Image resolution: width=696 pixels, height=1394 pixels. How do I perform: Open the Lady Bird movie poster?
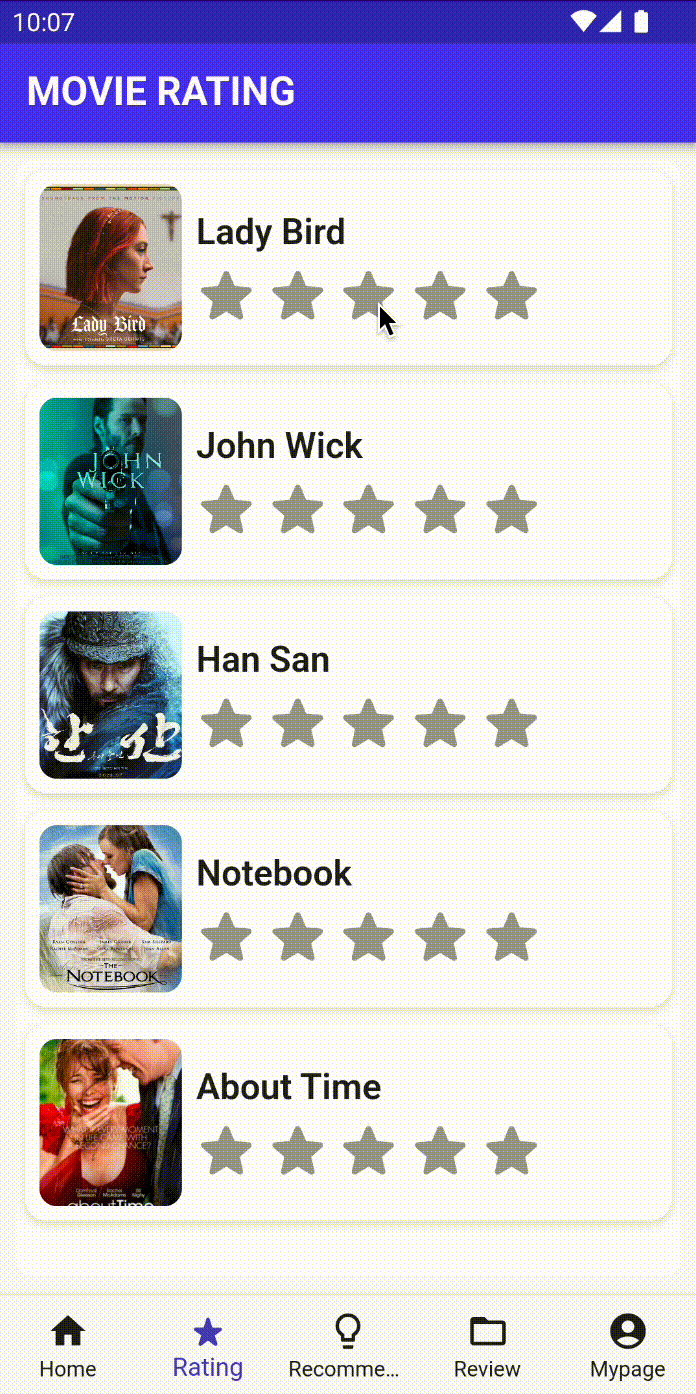pyautogui.click(x=110, y=267)
